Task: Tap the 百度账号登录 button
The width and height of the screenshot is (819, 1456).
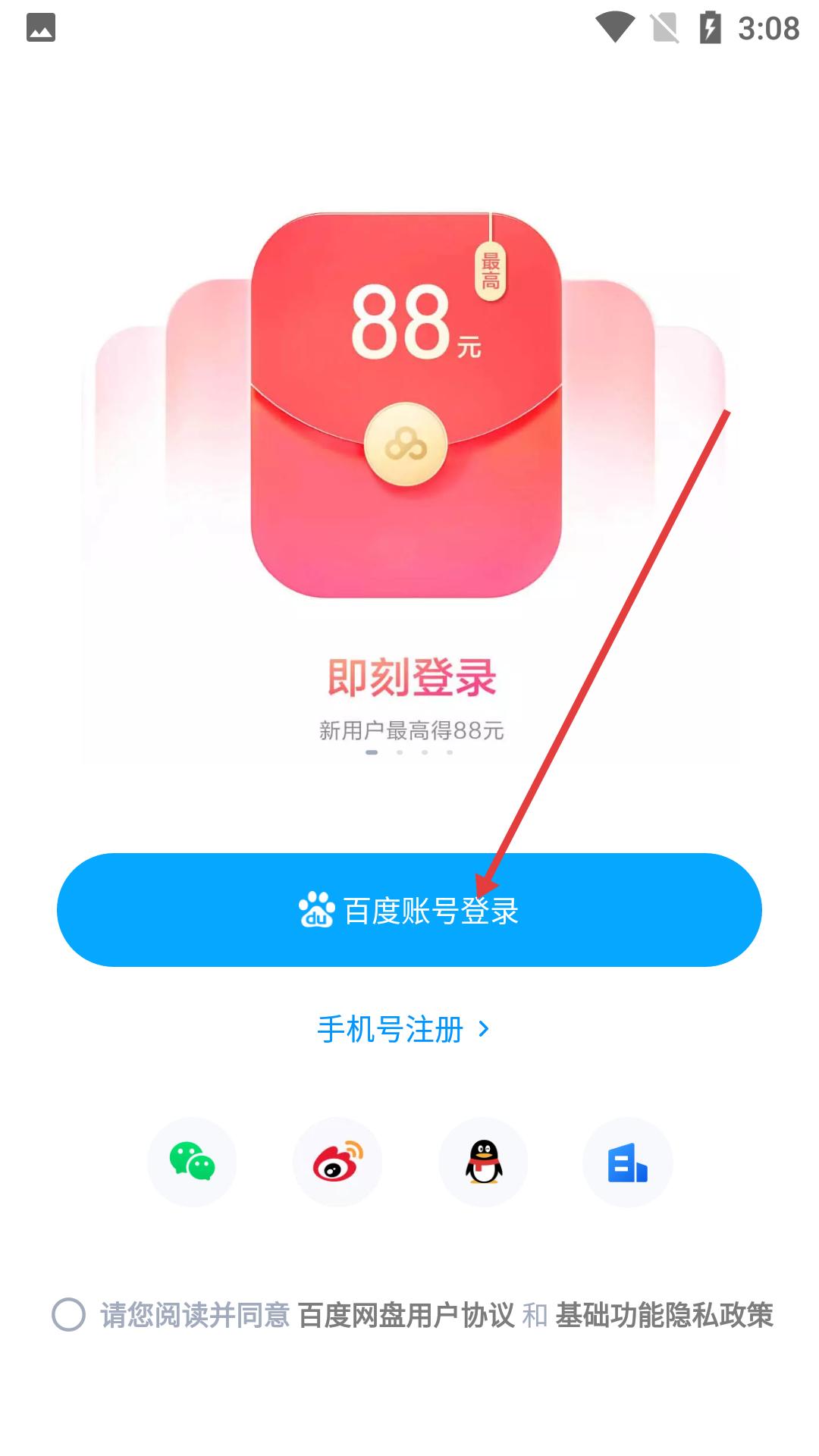Action: [409, 910]
